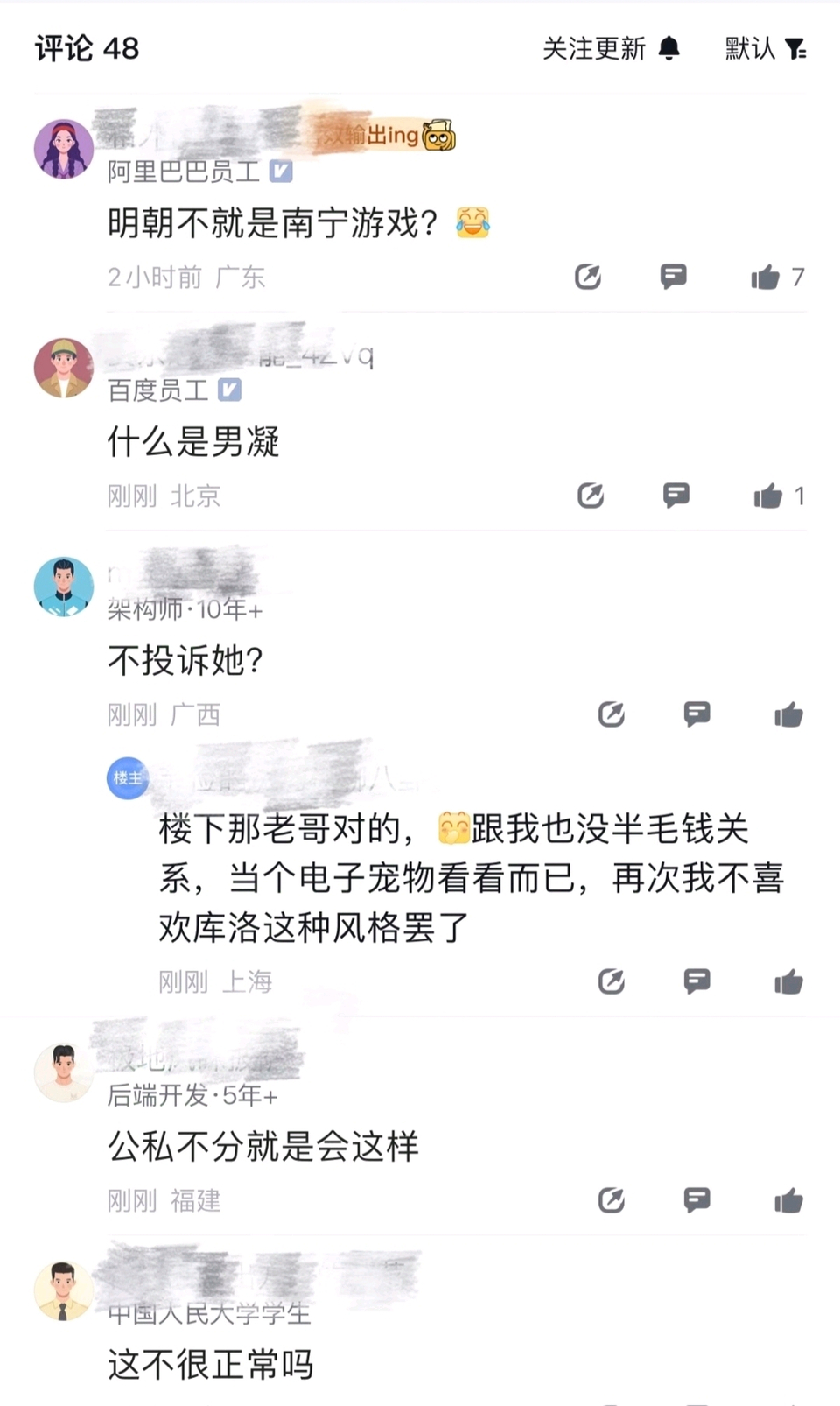Open the 百度员工 commenter's avatar
This screenshot has width=840, height=1406.
point(63,368)
